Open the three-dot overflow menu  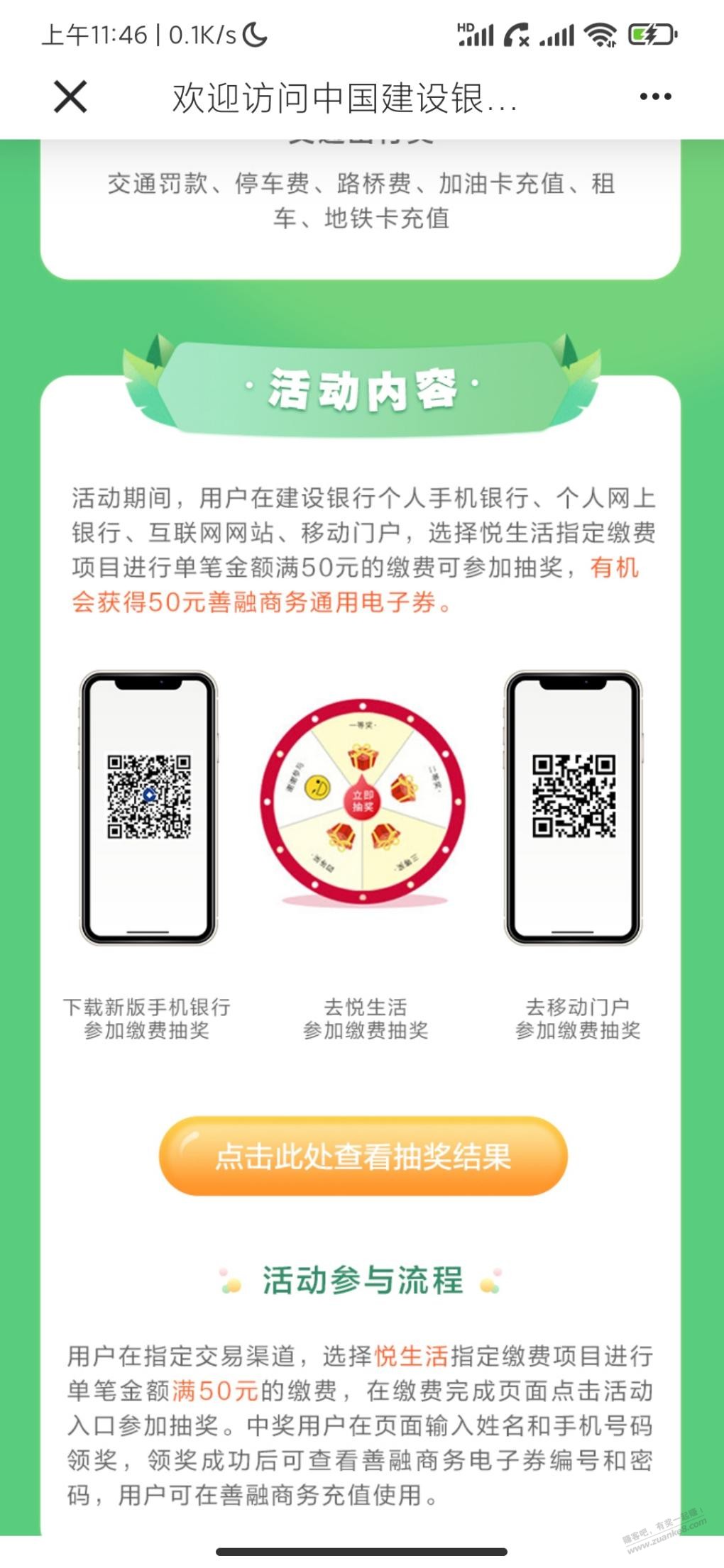point(654,96)
